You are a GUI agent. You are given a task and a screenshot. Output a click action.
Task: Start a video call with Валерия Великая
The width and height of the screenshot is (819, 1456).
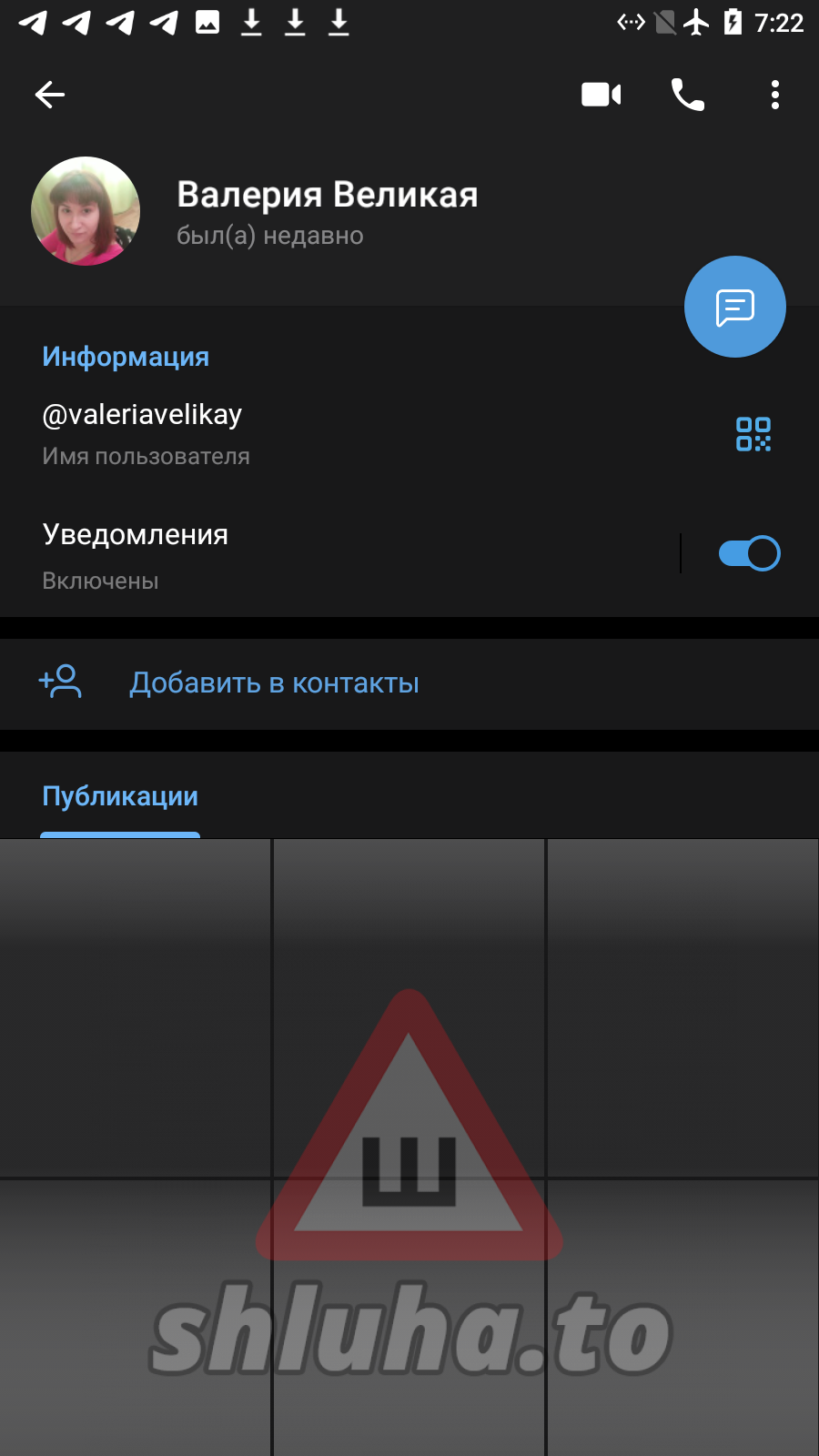tap(601, 95)
